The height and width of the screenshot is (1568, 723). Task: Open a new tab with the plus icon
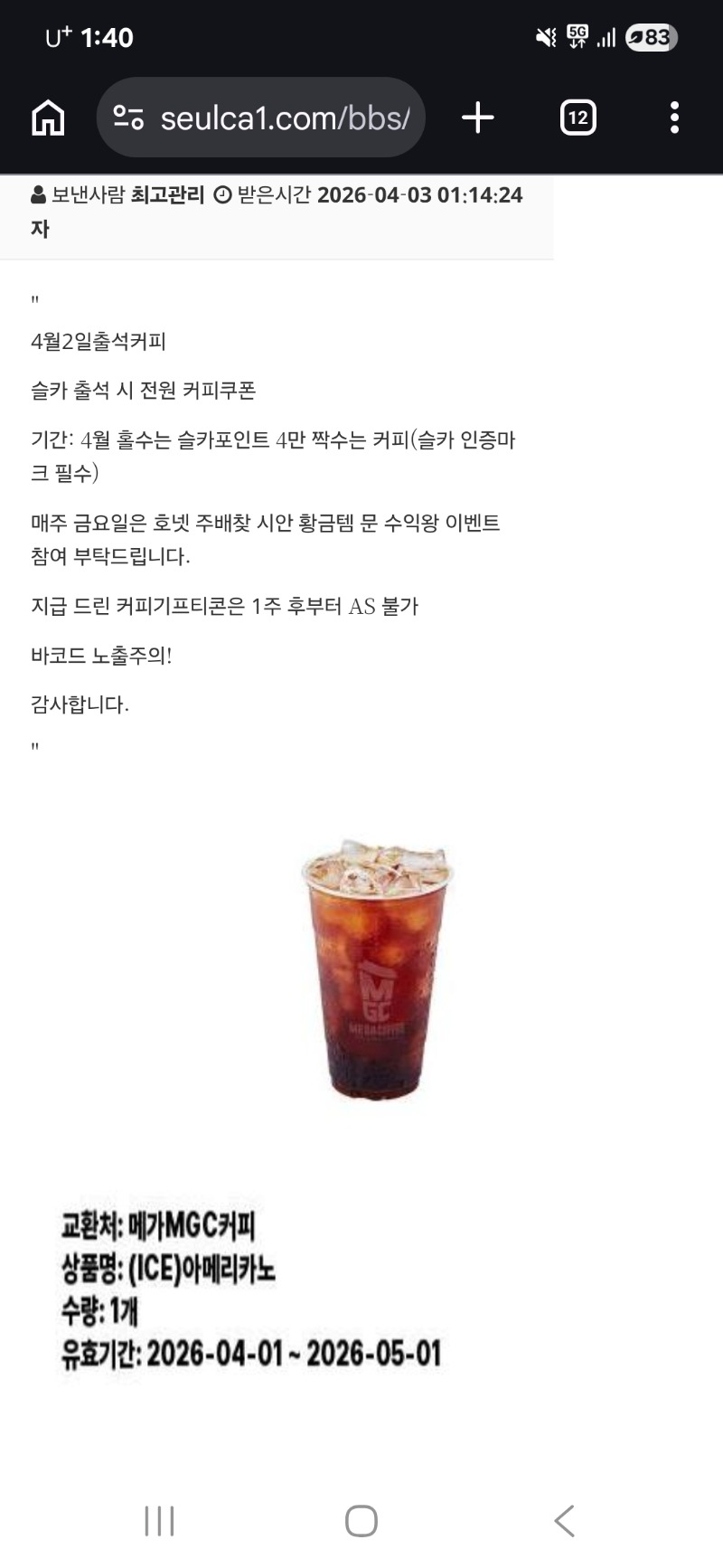pyautogui.click(x=478, y=118)
